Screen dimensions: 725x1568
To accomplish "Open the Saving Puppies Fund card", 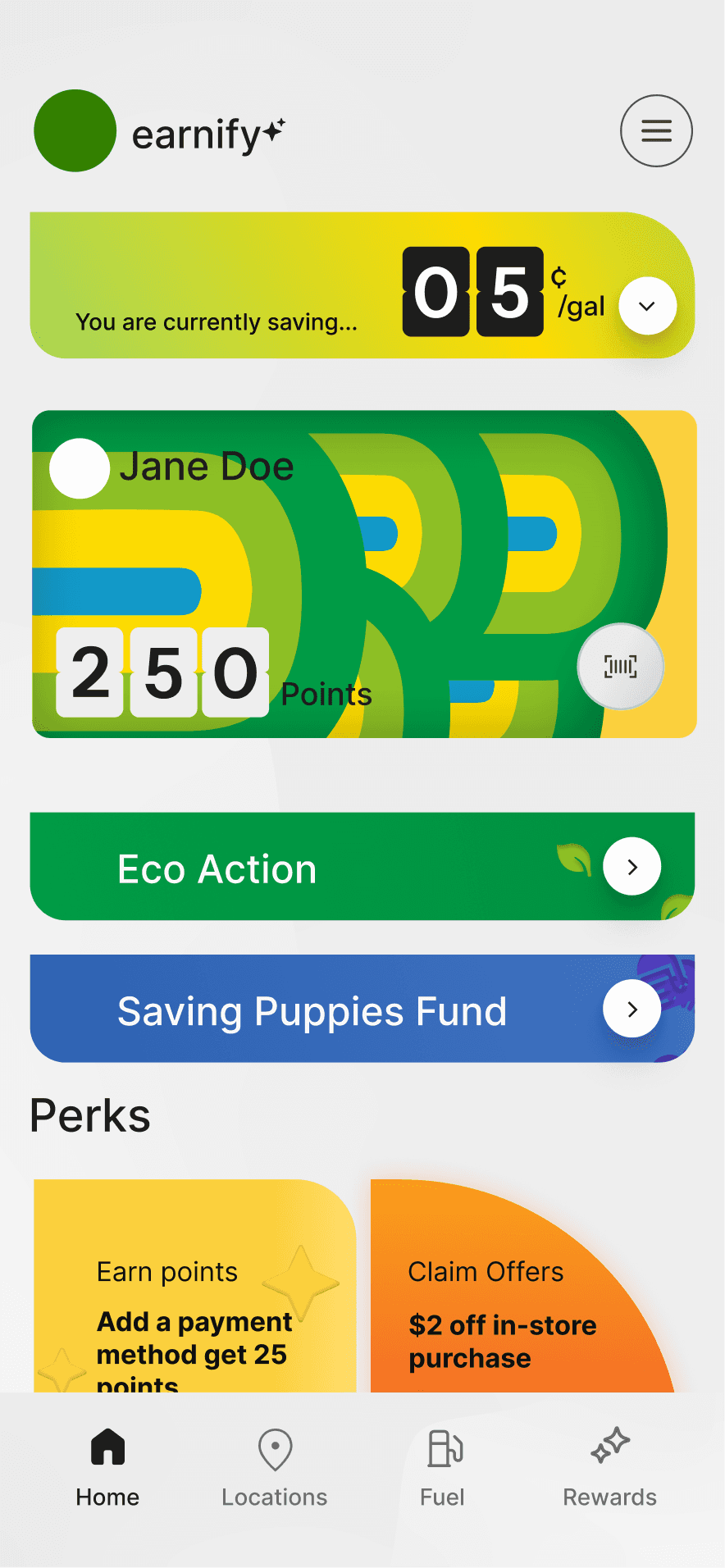I will (632, 1009).
